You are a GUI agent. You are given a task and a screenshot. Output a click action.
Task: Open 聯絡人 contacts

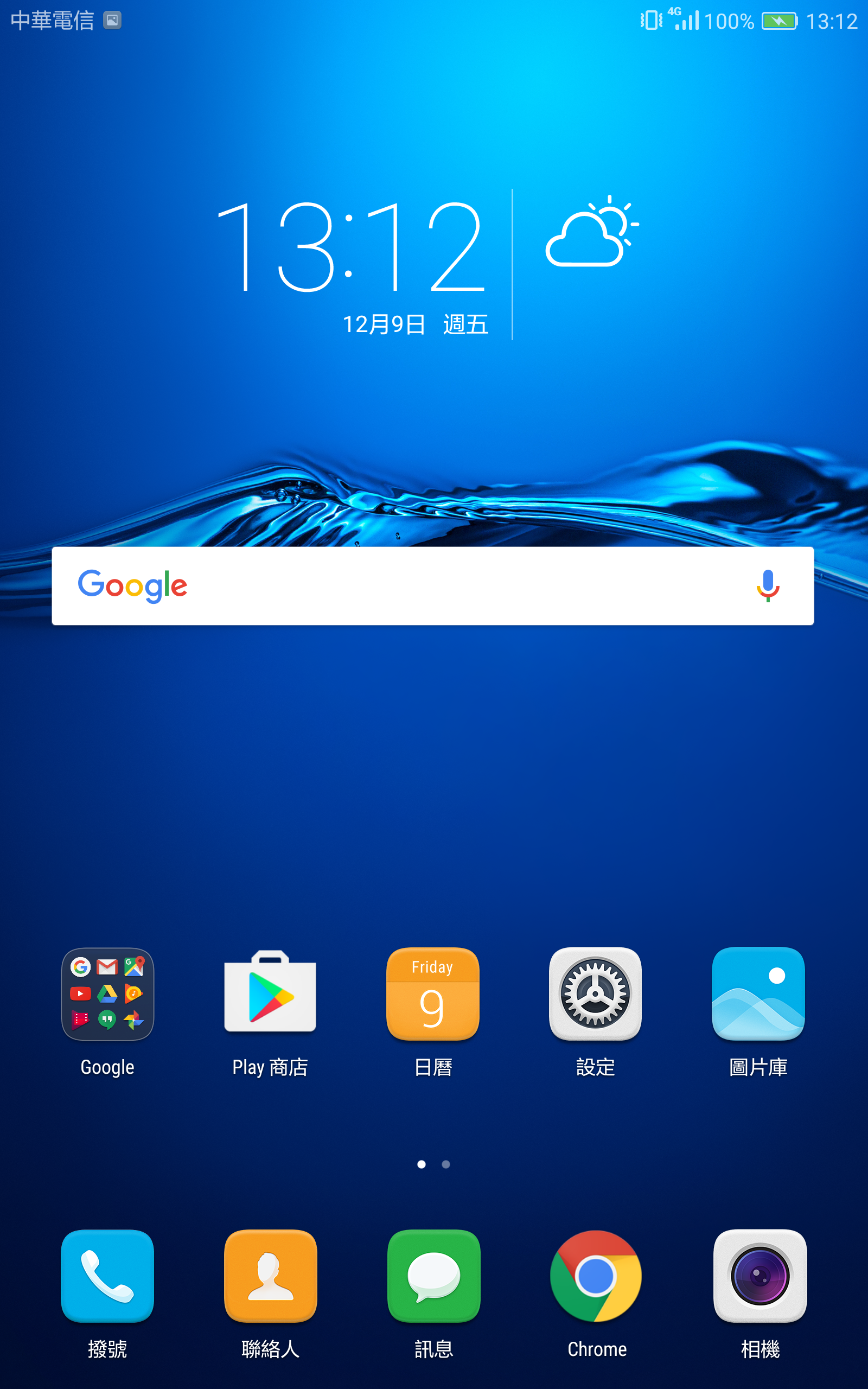click(x=270, y=1276)
